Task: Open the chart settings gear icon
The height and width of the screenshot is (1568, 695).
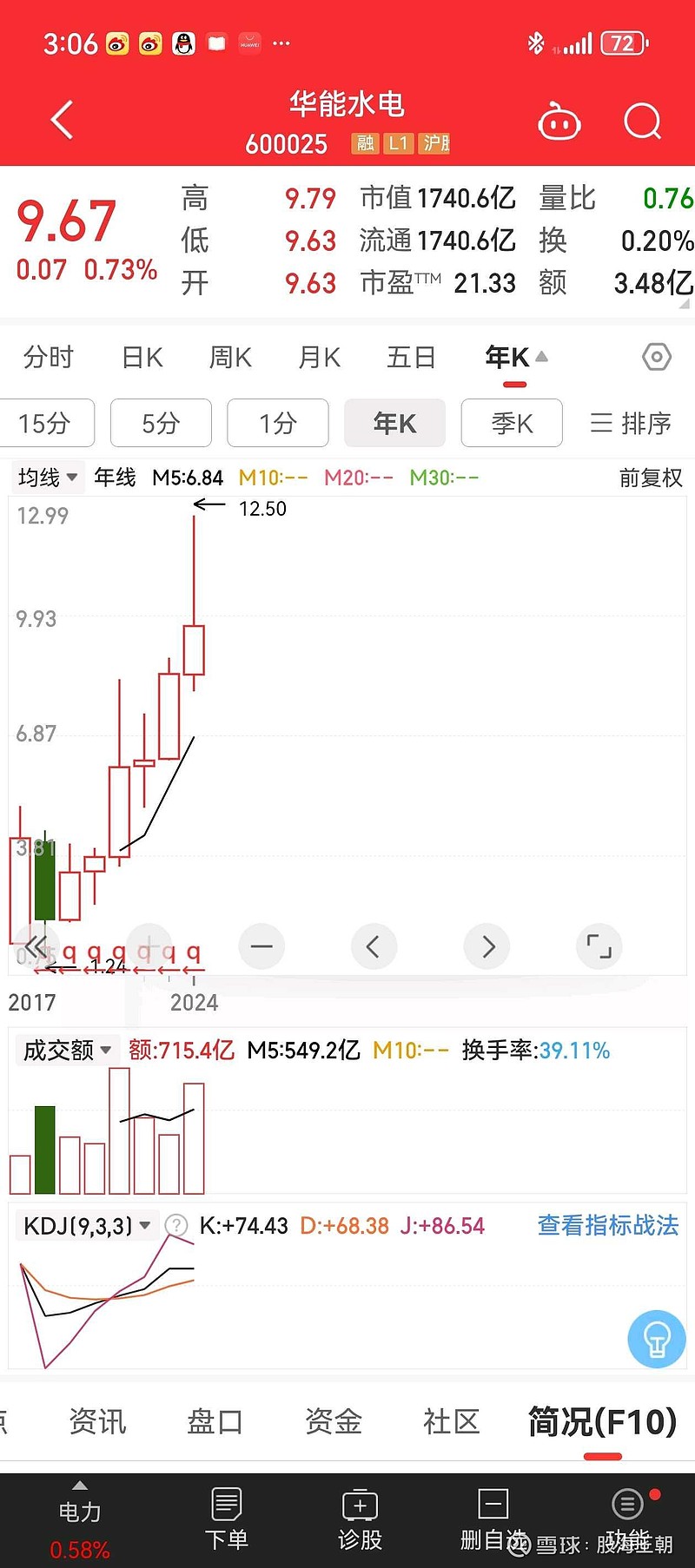Action: point(656,357)
